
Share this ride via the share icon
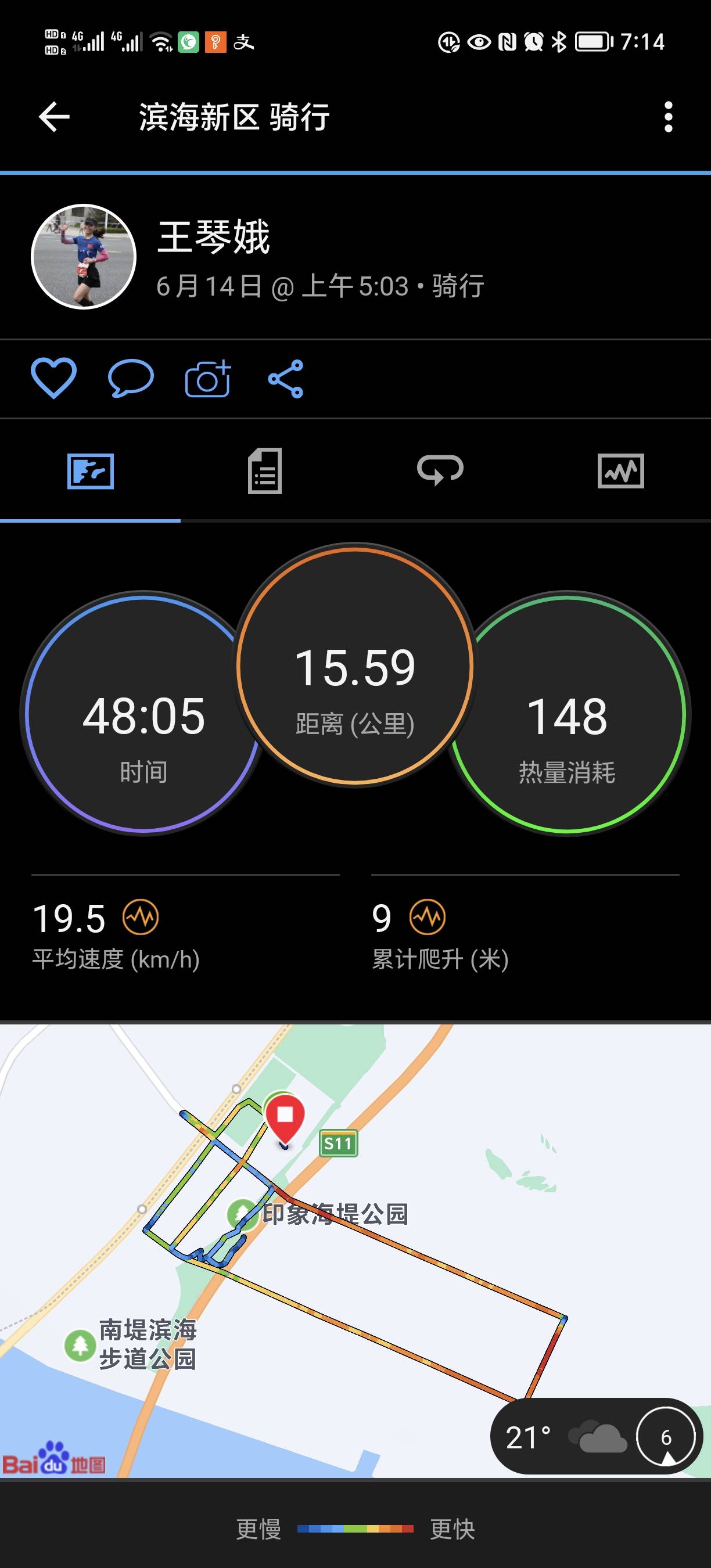[288, 379]
